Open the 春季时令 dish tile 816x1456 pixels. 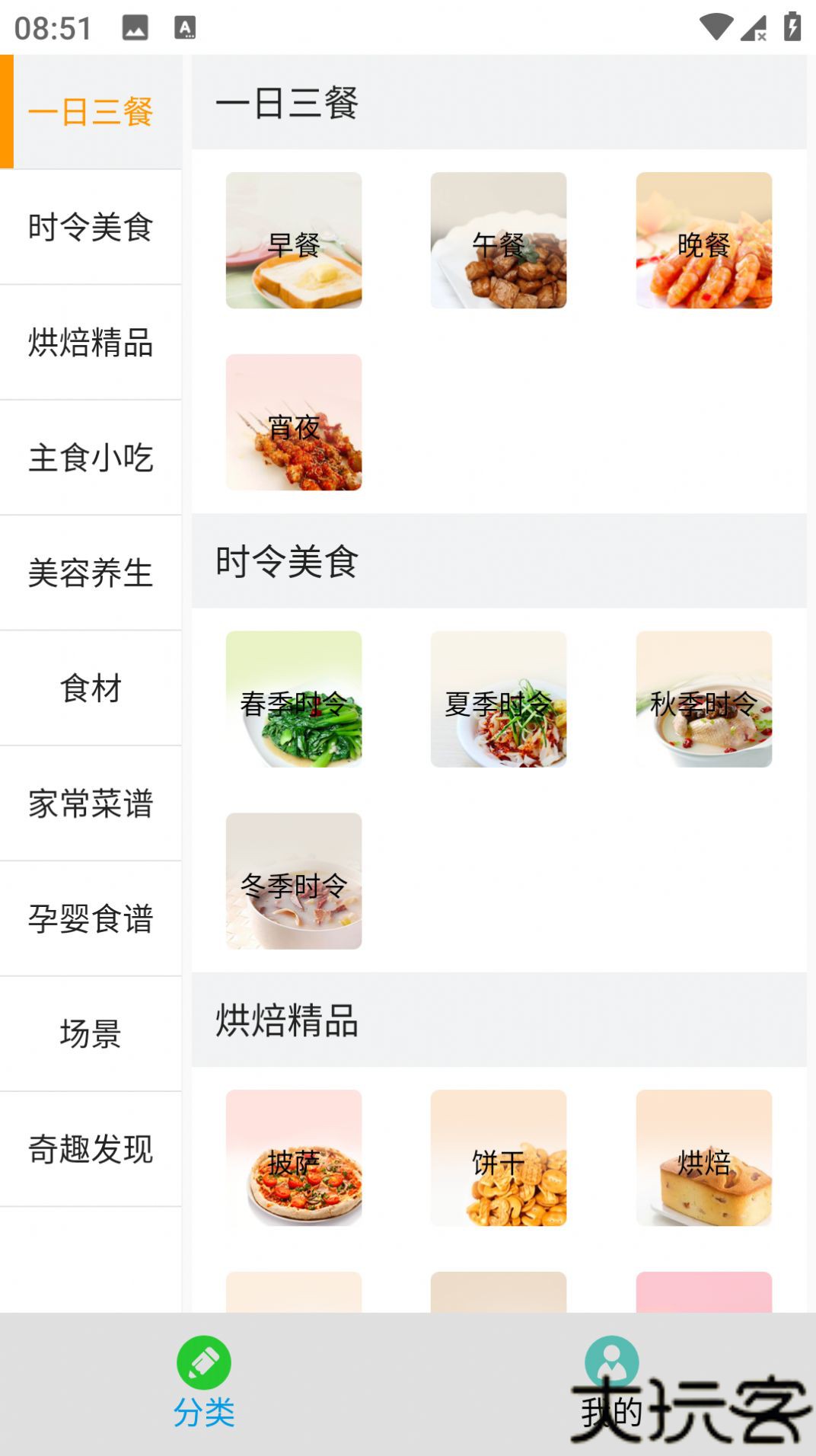pyautogui.click(x=294, y=699)
